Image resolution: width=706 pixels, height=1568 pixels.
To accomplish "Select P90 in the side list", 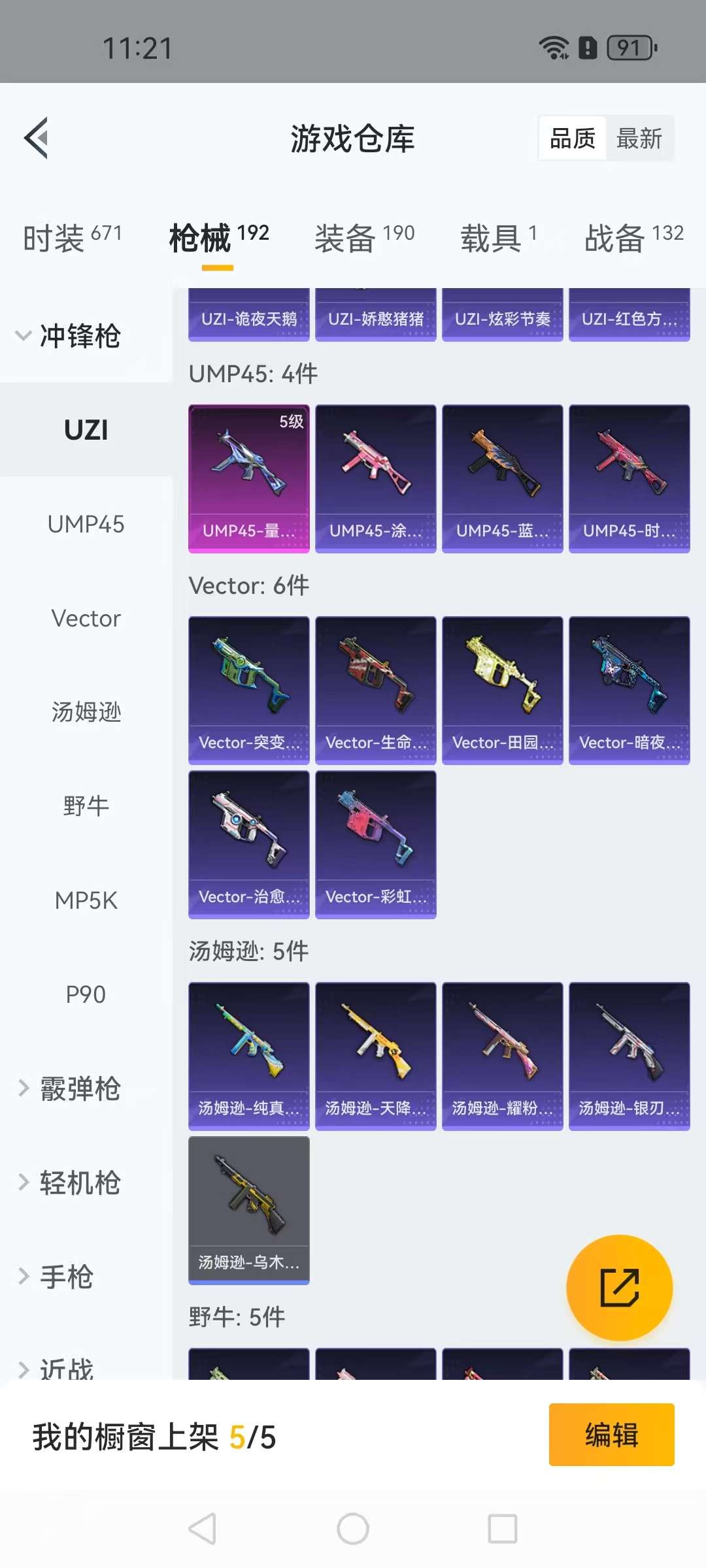I will 86,994.
